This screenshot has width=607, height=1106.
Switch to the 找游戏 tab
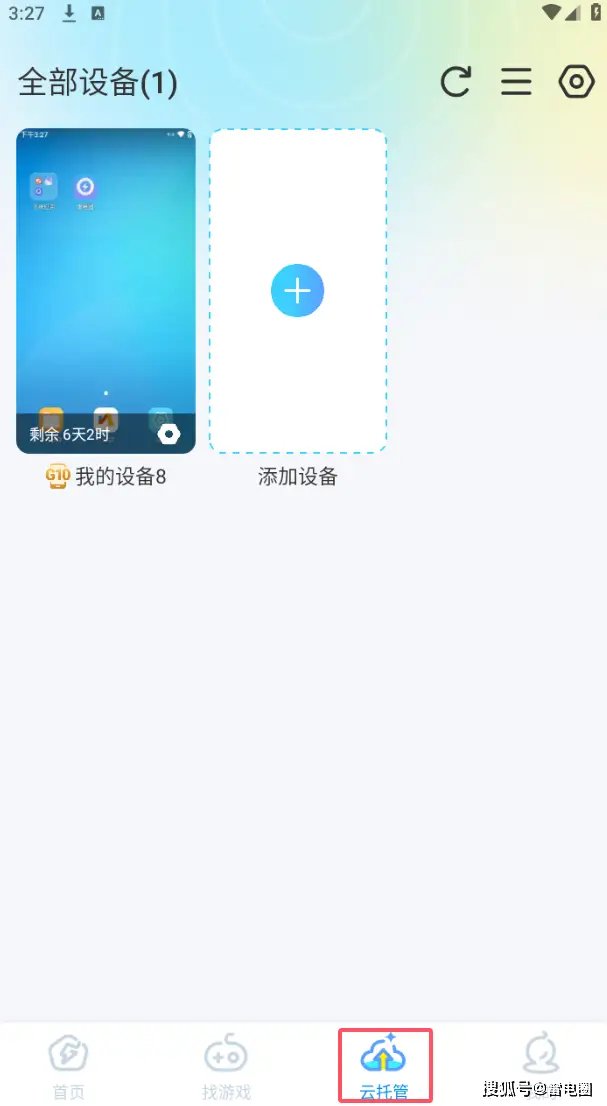click(226, 1065)
